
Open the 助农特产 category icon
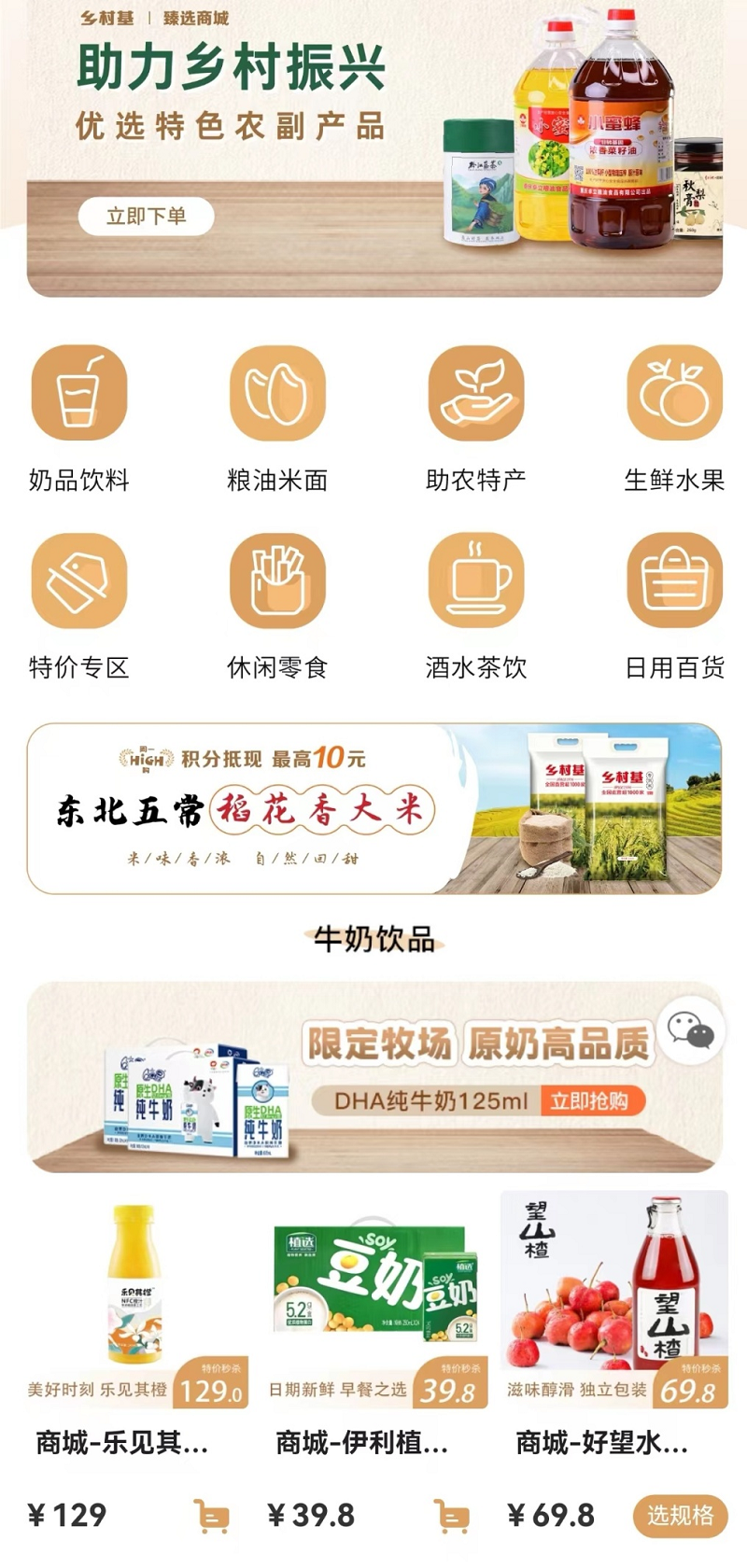(x=477, y=396)
